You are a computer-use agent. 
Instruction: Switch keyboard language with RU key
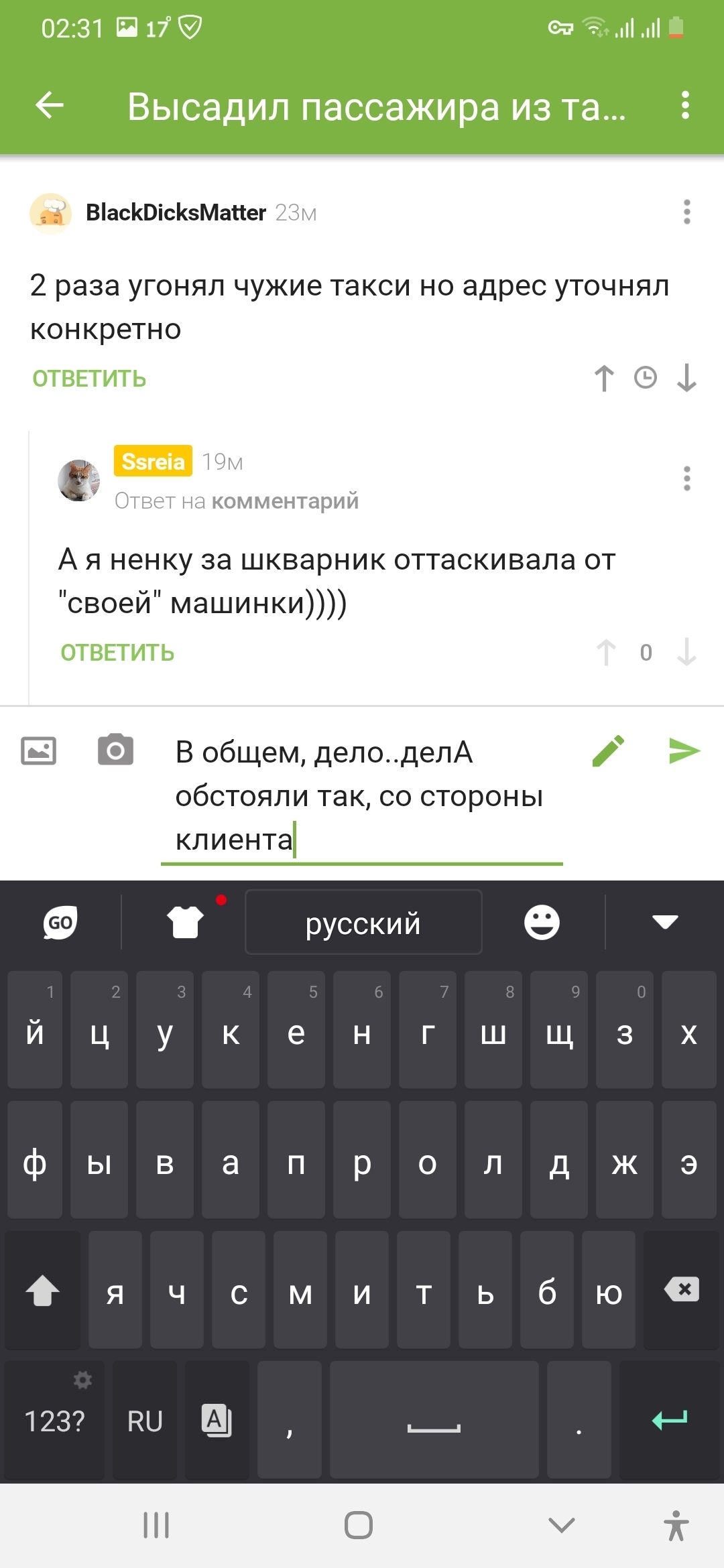145,1421
